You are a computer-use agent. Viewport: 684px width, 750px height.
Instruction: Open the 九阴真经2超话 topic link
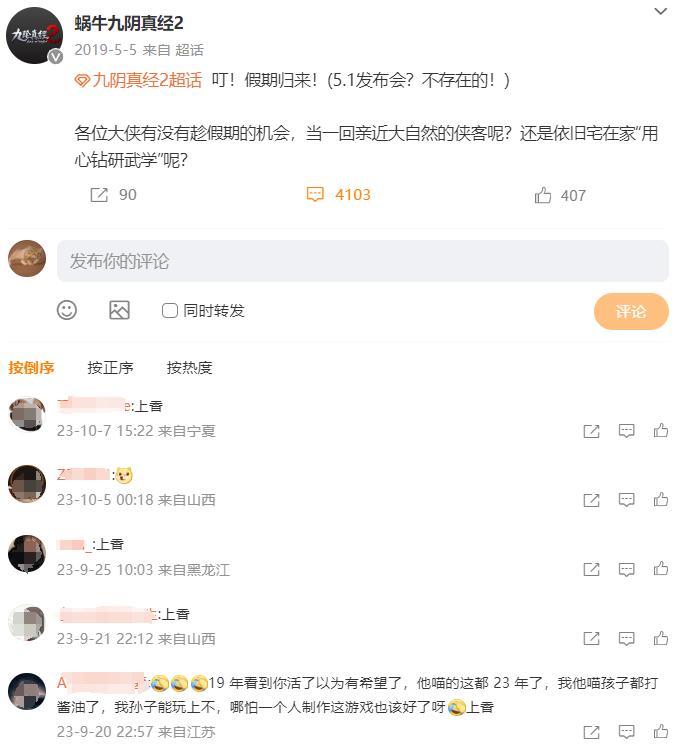tap(138, 81)
